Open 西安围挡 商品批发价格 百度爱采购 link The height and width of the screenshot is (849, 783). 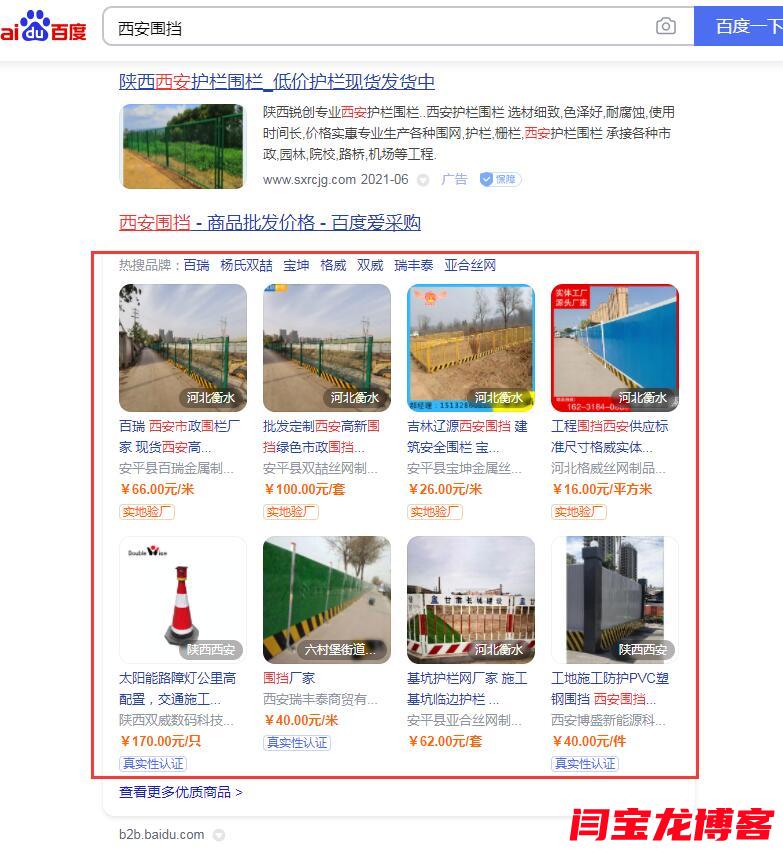[x=269, y=223]
